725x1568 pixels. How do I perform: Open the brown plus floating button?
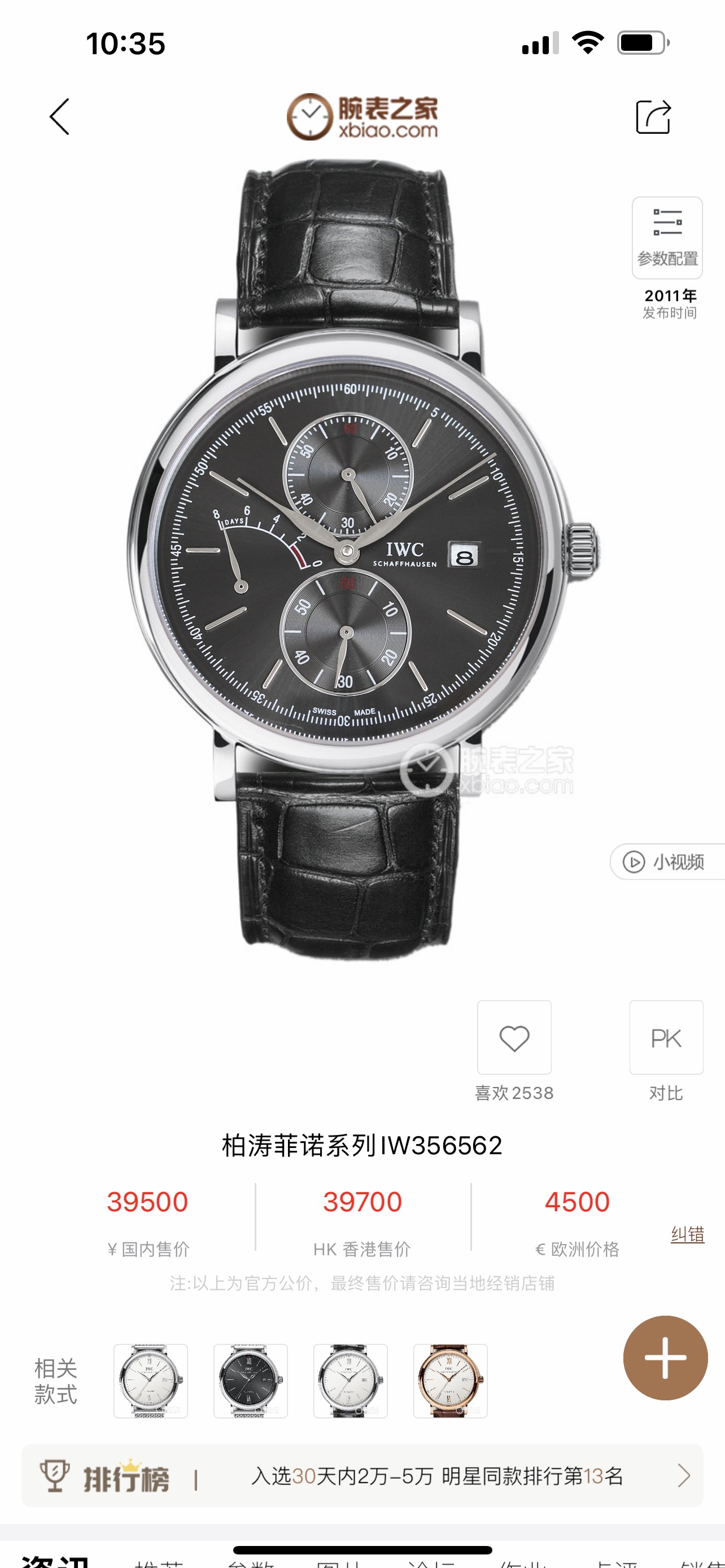click(665, 1357)
